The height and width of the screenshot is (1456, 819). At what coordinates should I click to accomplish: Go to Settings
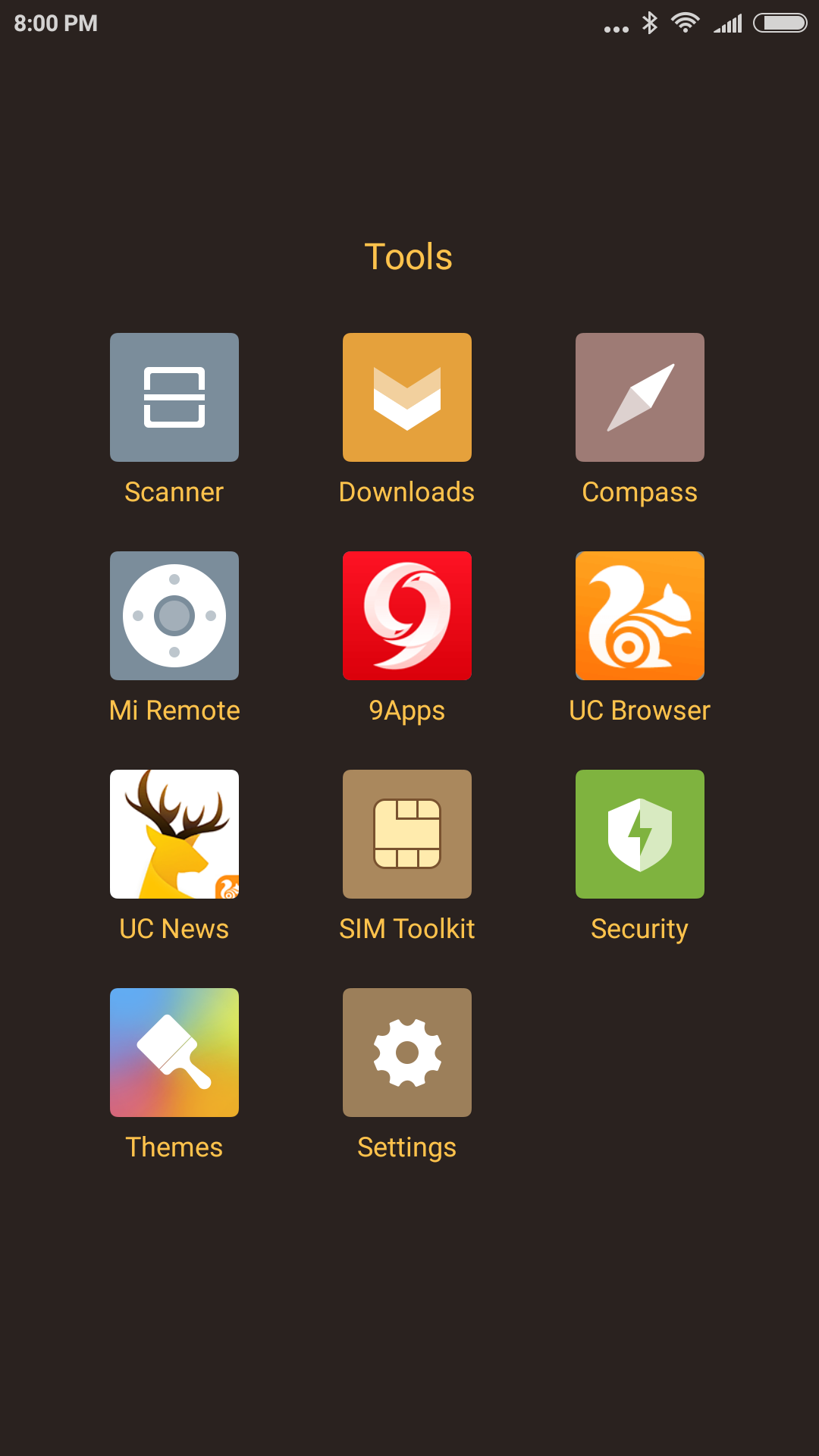(x=407, y=1053)
